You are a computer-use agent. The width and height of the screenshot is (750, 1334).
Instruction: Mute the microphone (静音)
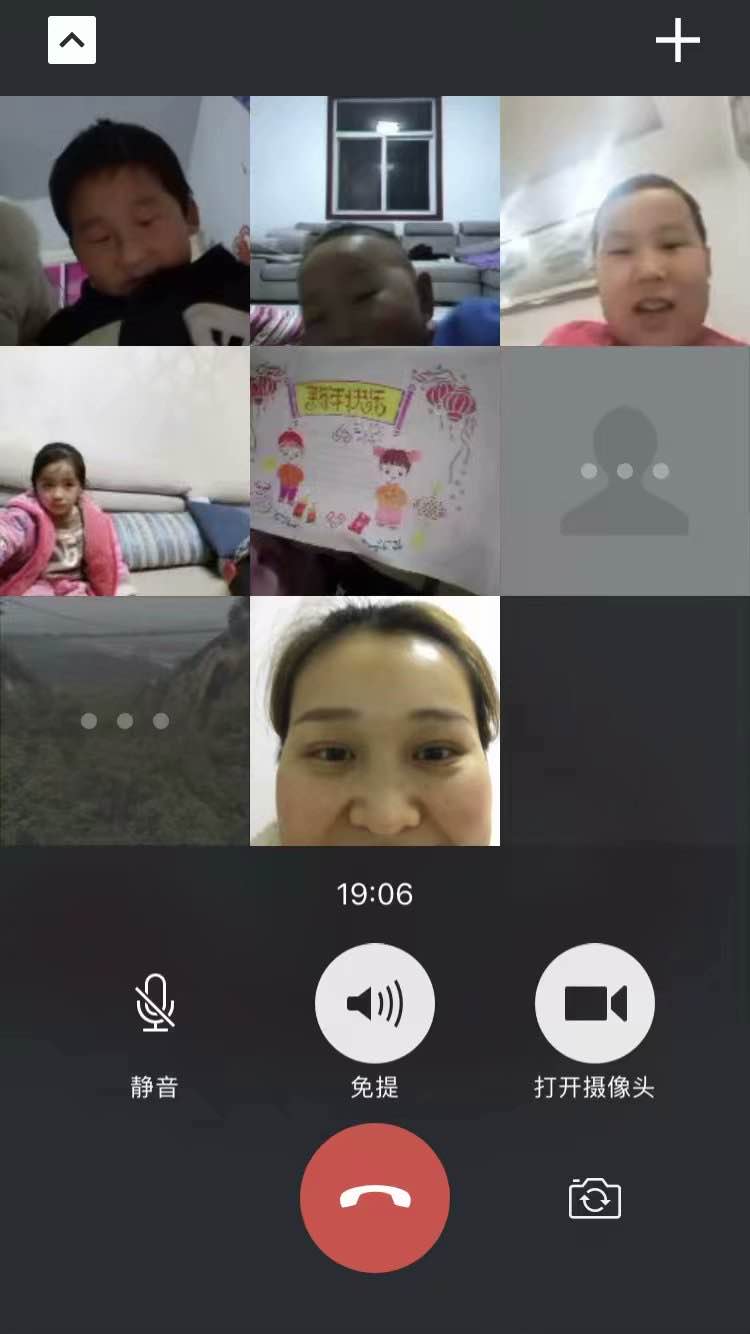pos(154,1003)
